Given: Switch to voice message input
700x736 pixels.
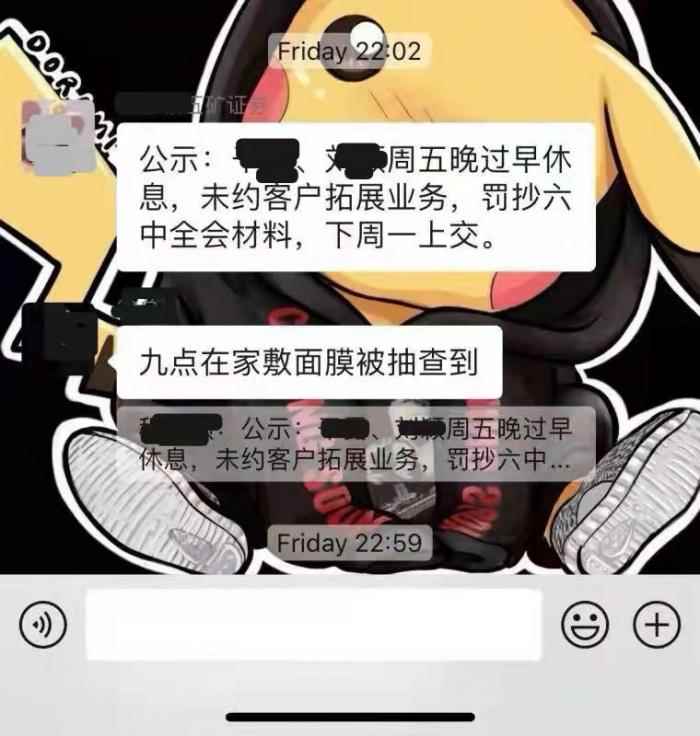Looking at the screenshot, I should (43, 625).
